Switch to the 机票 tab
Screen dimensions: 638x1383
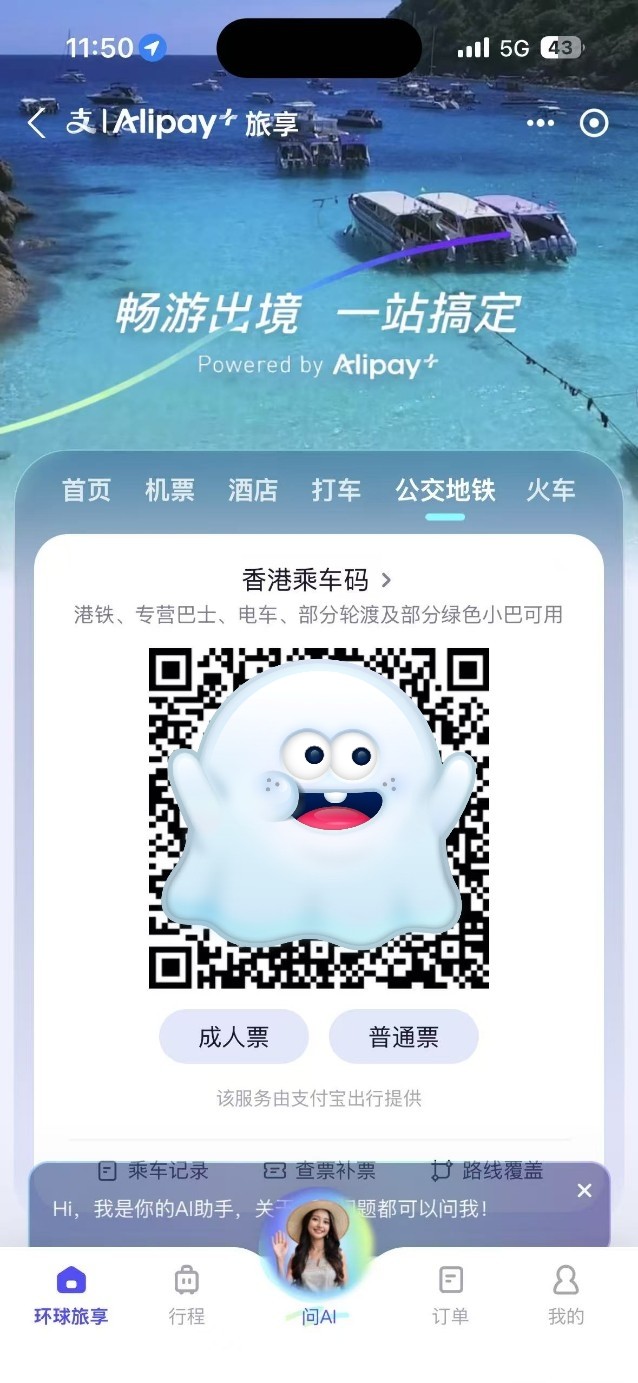170,490
